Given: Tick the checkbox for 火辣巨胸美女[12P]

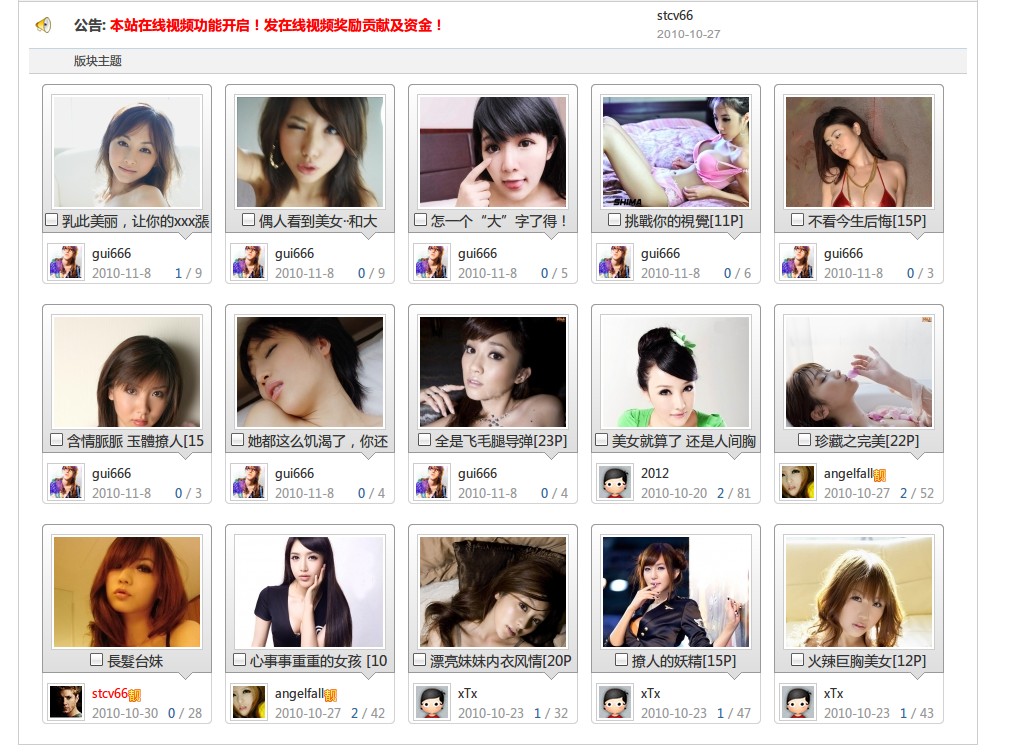Looking at the screenshot, I should (x=797, y=660).
